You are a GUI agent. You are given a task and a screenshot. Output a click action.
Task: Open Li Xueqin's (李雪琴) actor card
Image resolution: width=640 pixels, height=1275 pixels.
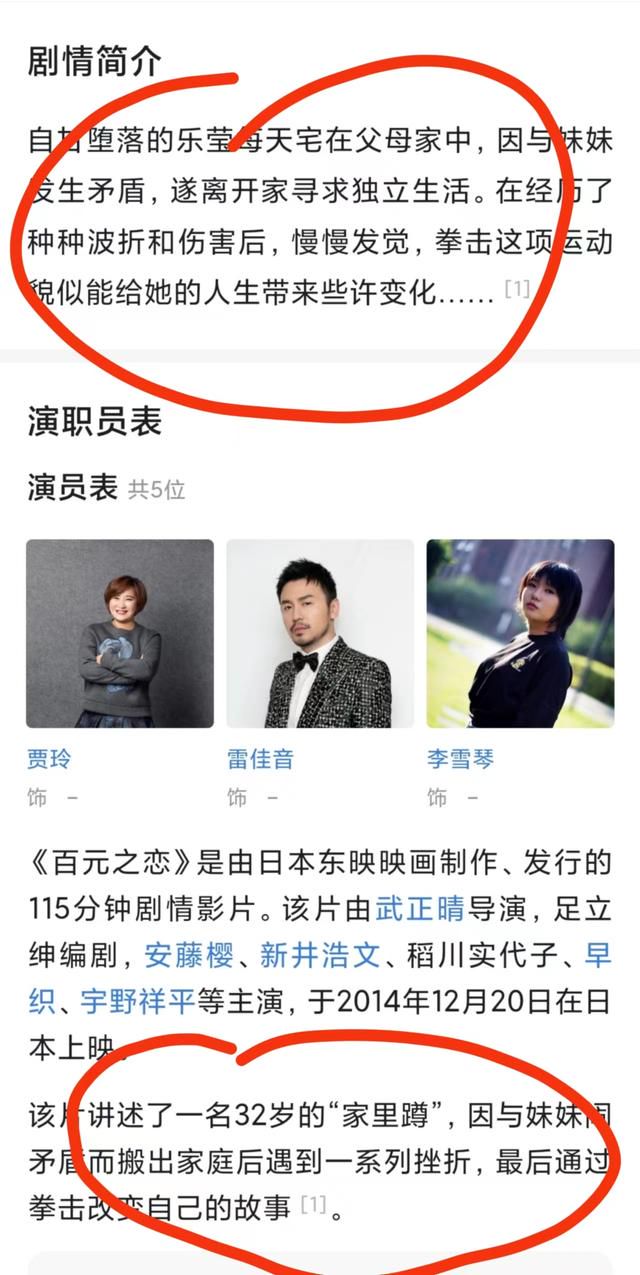519,634
